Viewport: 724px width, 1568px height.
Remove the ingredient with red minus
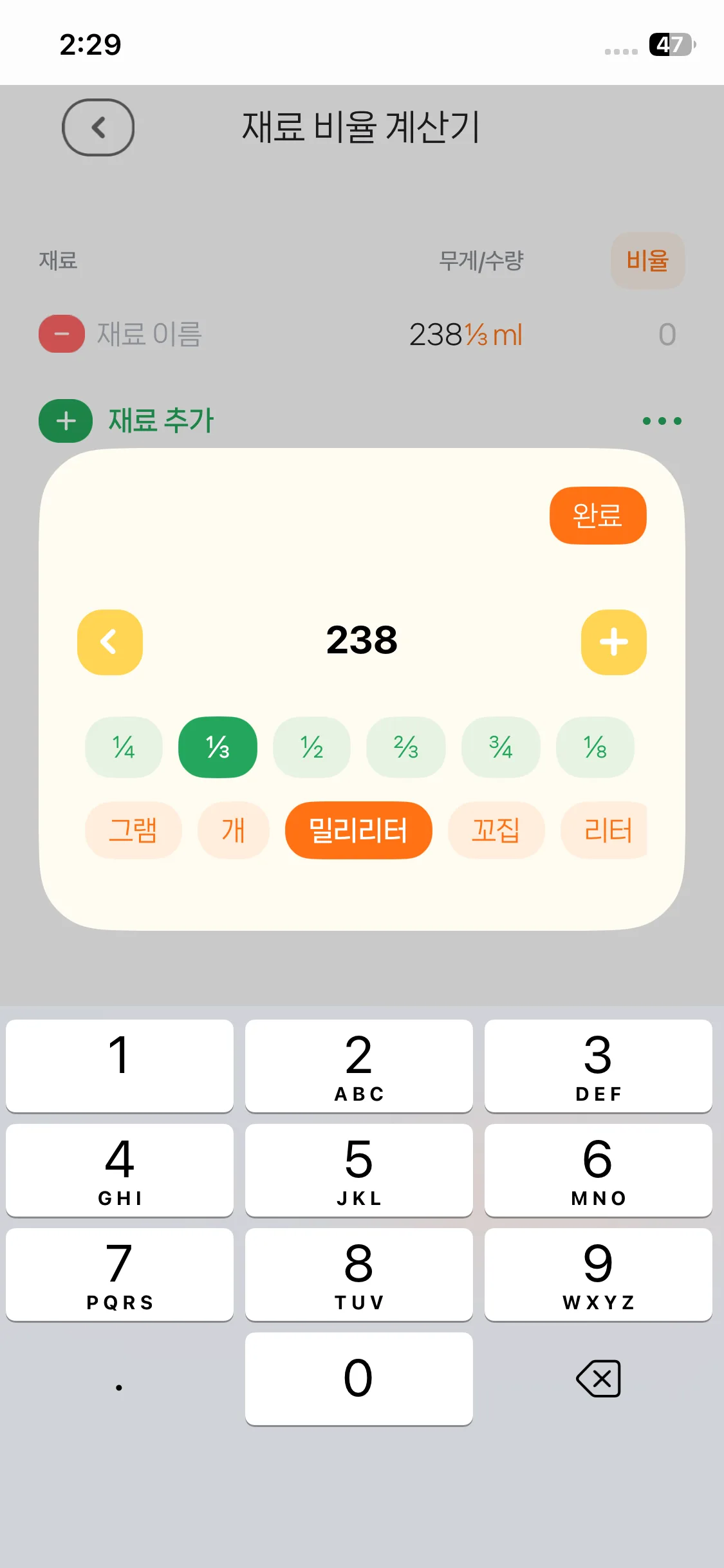62,334
